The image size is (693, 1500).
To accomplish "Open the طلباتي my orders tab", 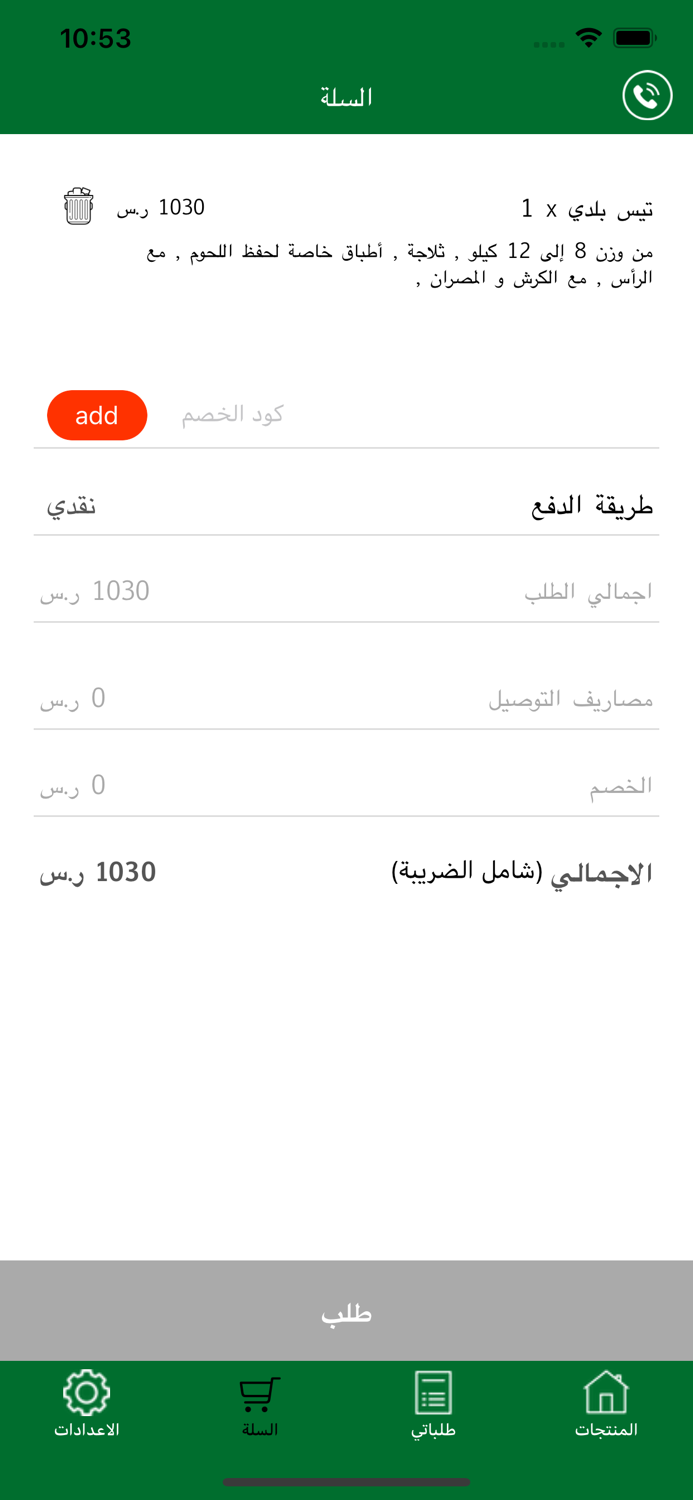I will tap(433, 1403).
